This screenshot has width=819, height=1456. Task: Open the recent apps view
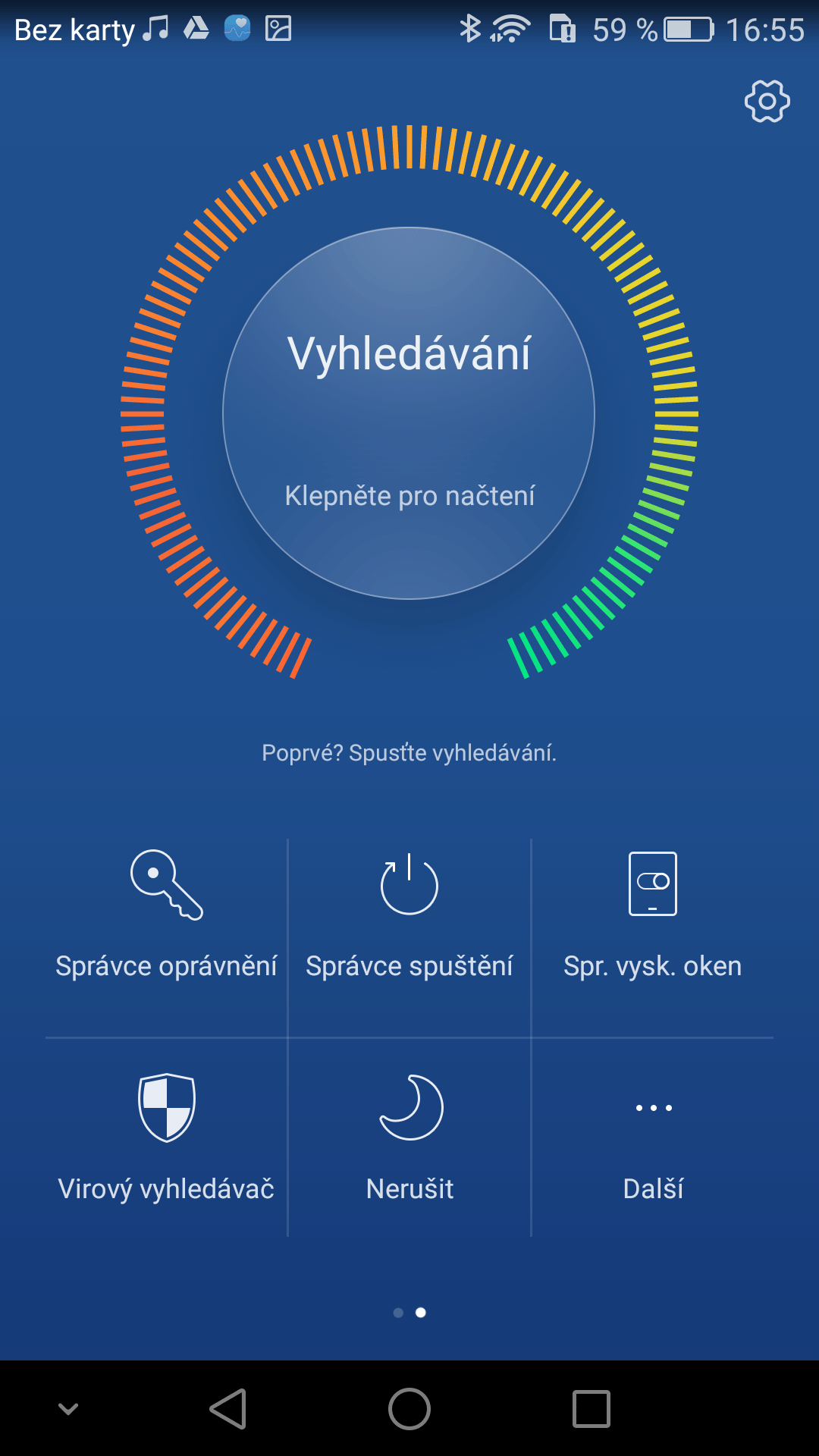(x=591, y=1409)
